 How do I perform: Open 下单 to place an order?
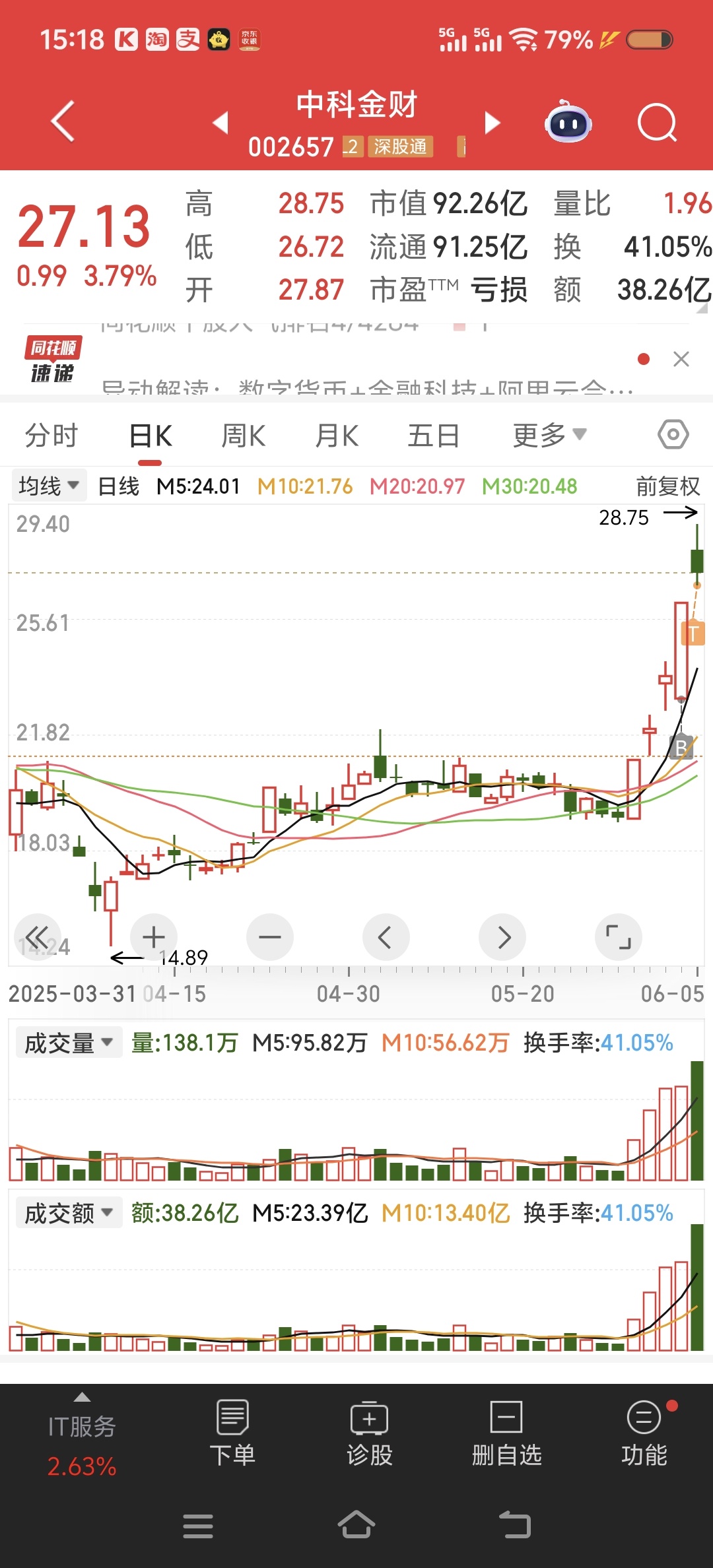pos(232,1432)
